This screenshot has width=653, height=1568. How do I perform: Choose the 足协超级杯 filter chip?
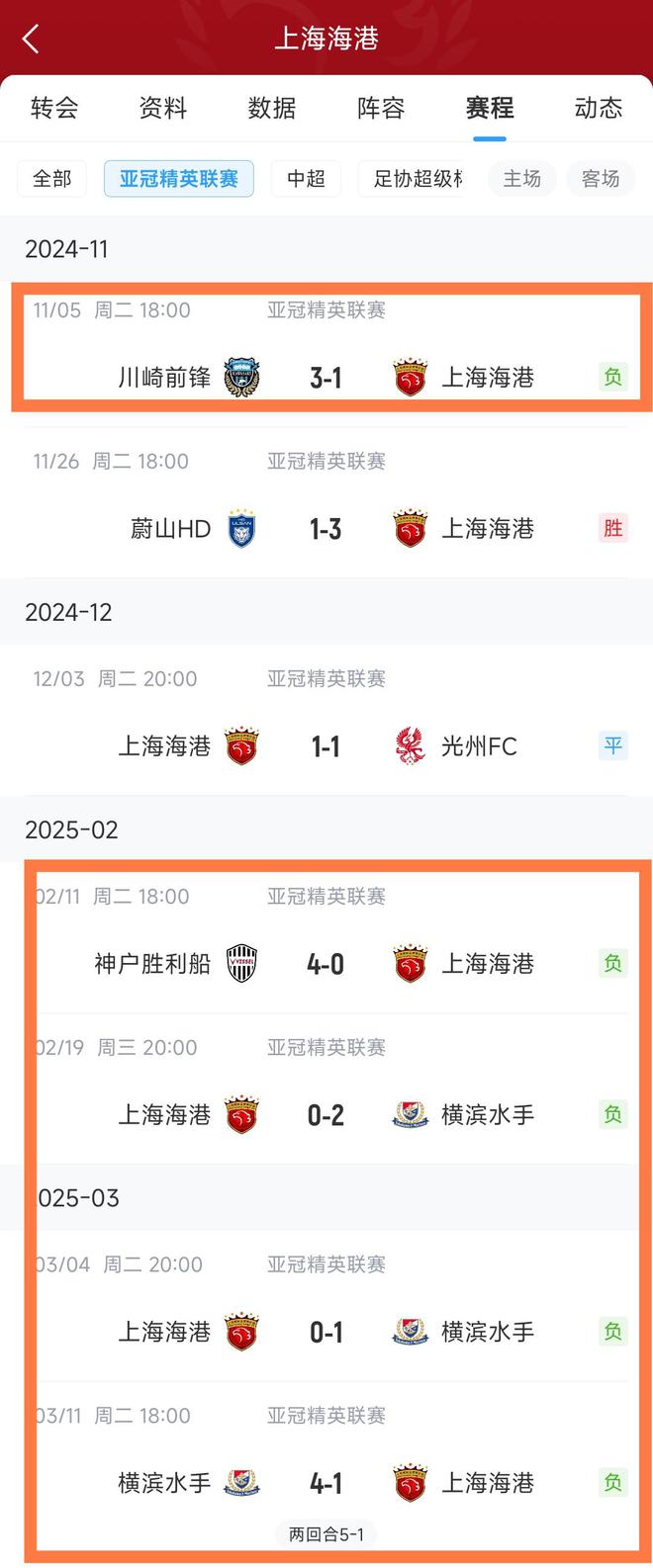pos(418,179)
